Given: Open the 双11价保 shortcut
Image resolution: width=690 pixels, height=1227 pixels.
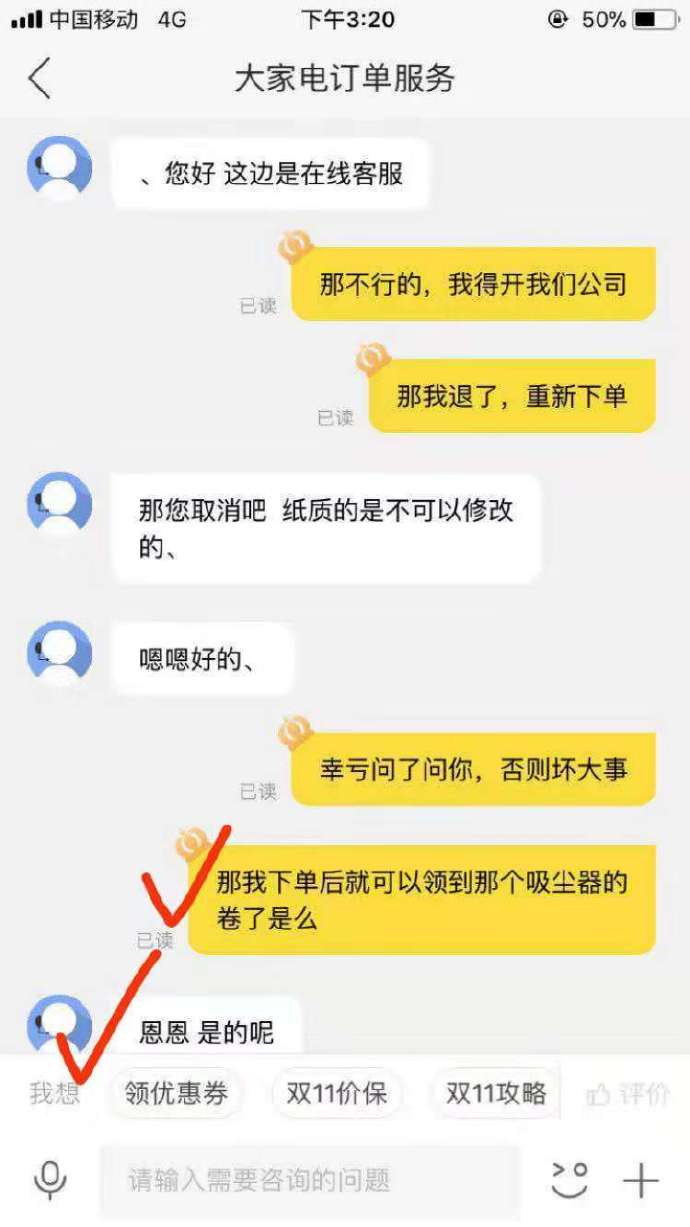Looking at the screenshot, I should 337,1093.
